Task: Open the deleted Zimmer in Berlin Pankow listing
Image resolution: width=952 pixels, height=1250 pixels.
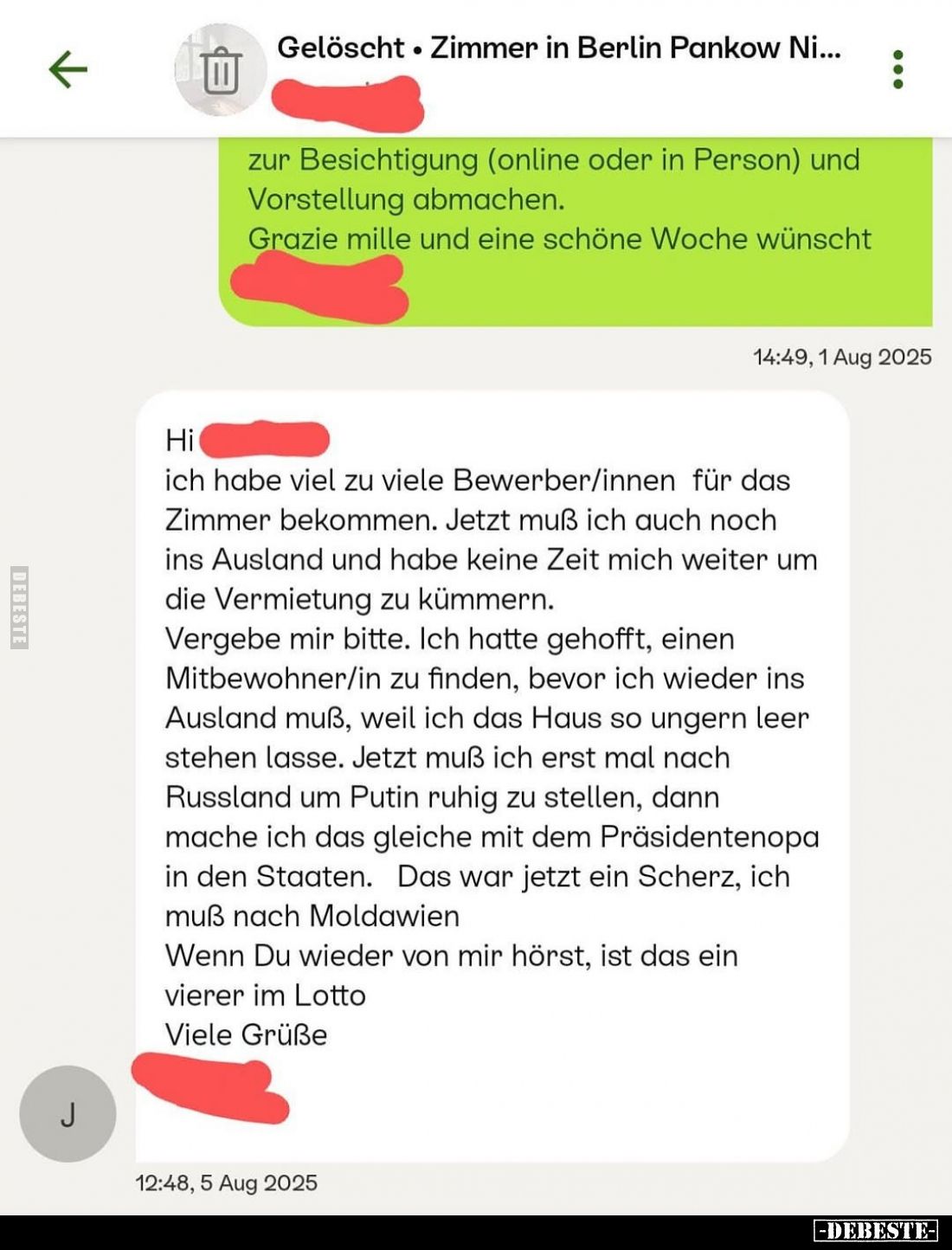Action: pyautogui.click(x=558, y=48)
